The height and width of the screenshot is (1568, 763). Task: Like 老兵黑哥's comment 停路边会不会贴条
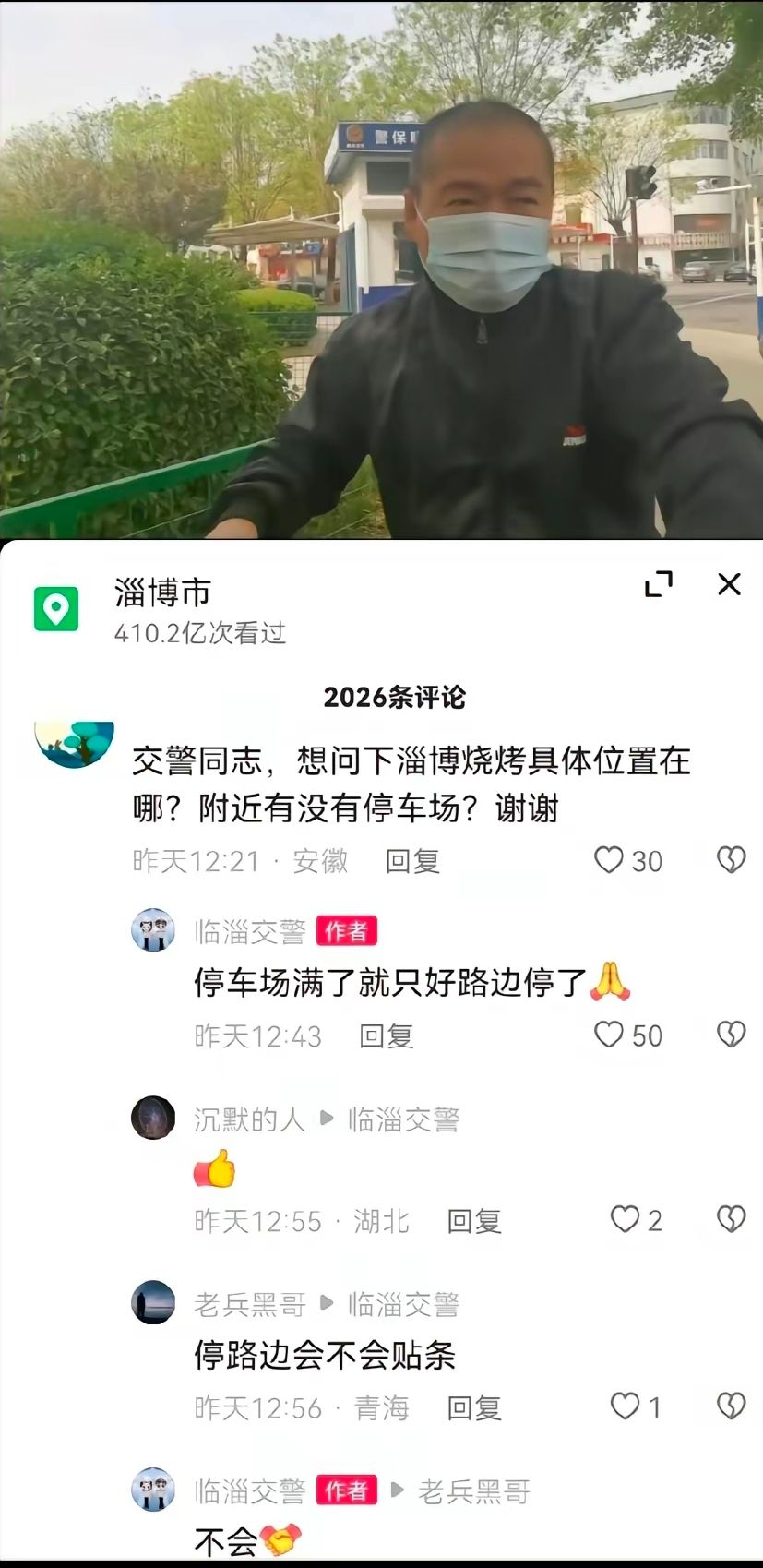pos(626,1406)
